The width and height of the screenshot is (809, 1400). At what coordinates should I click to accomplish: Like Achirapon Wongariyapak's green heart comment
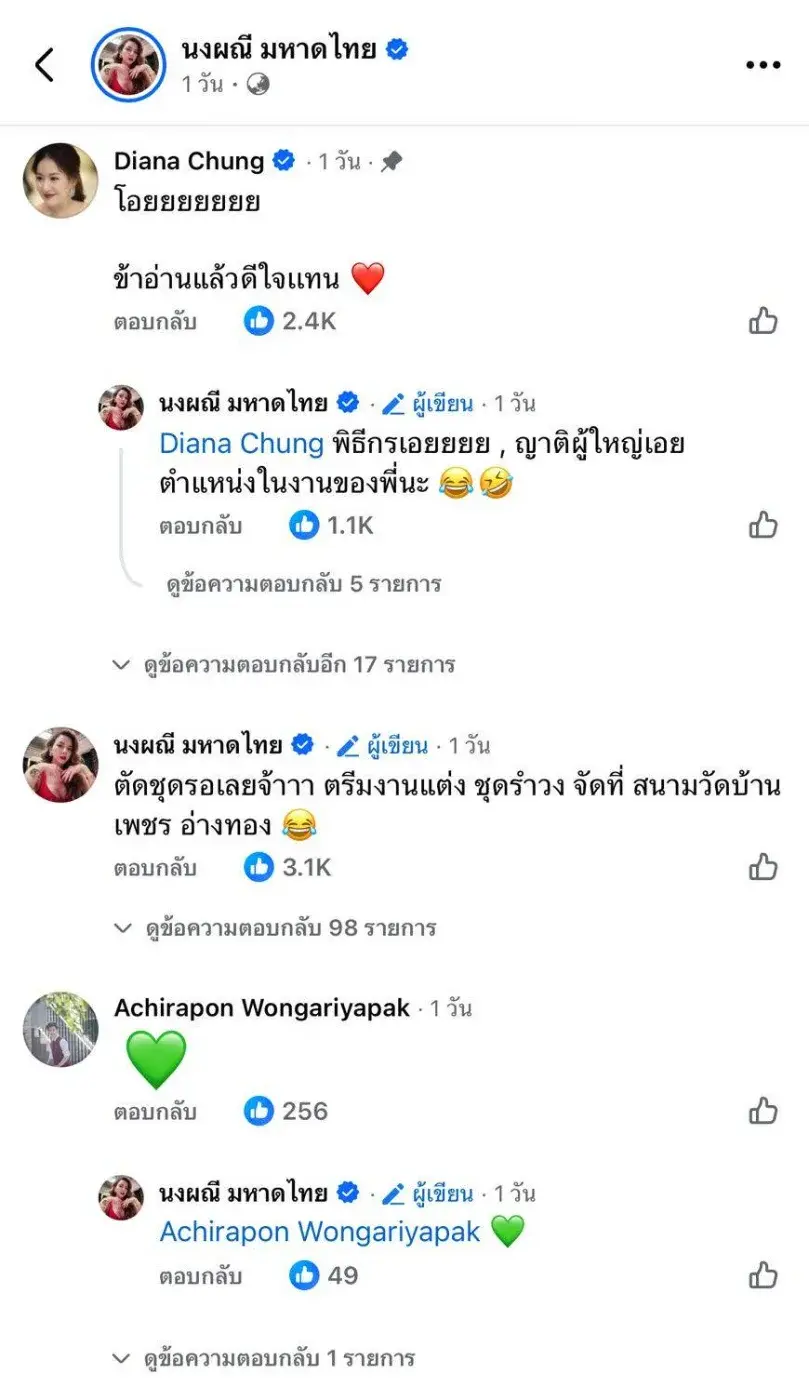point(763,1110)
